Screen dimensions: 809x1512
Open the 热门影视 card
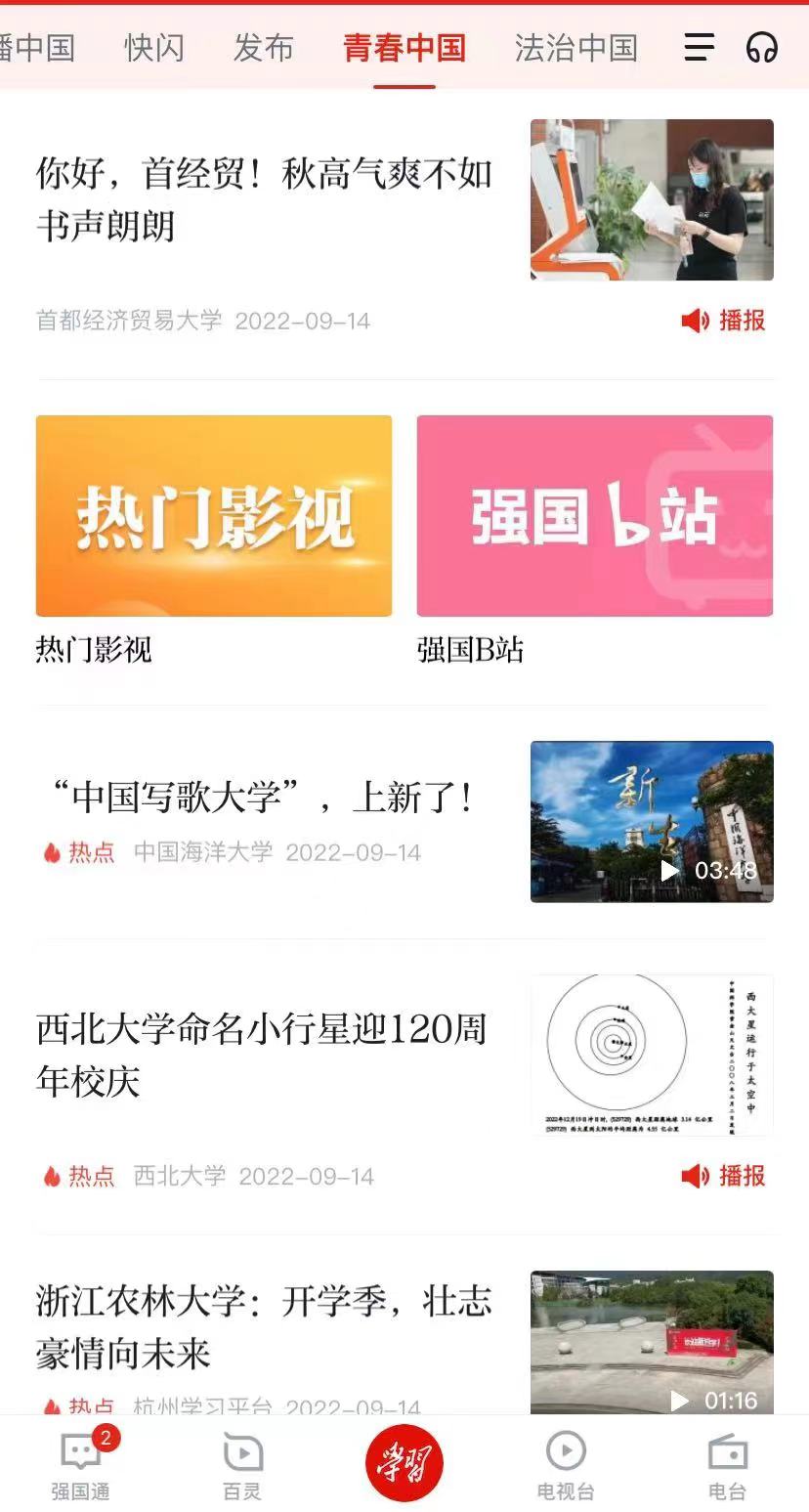tap(214, 516)
